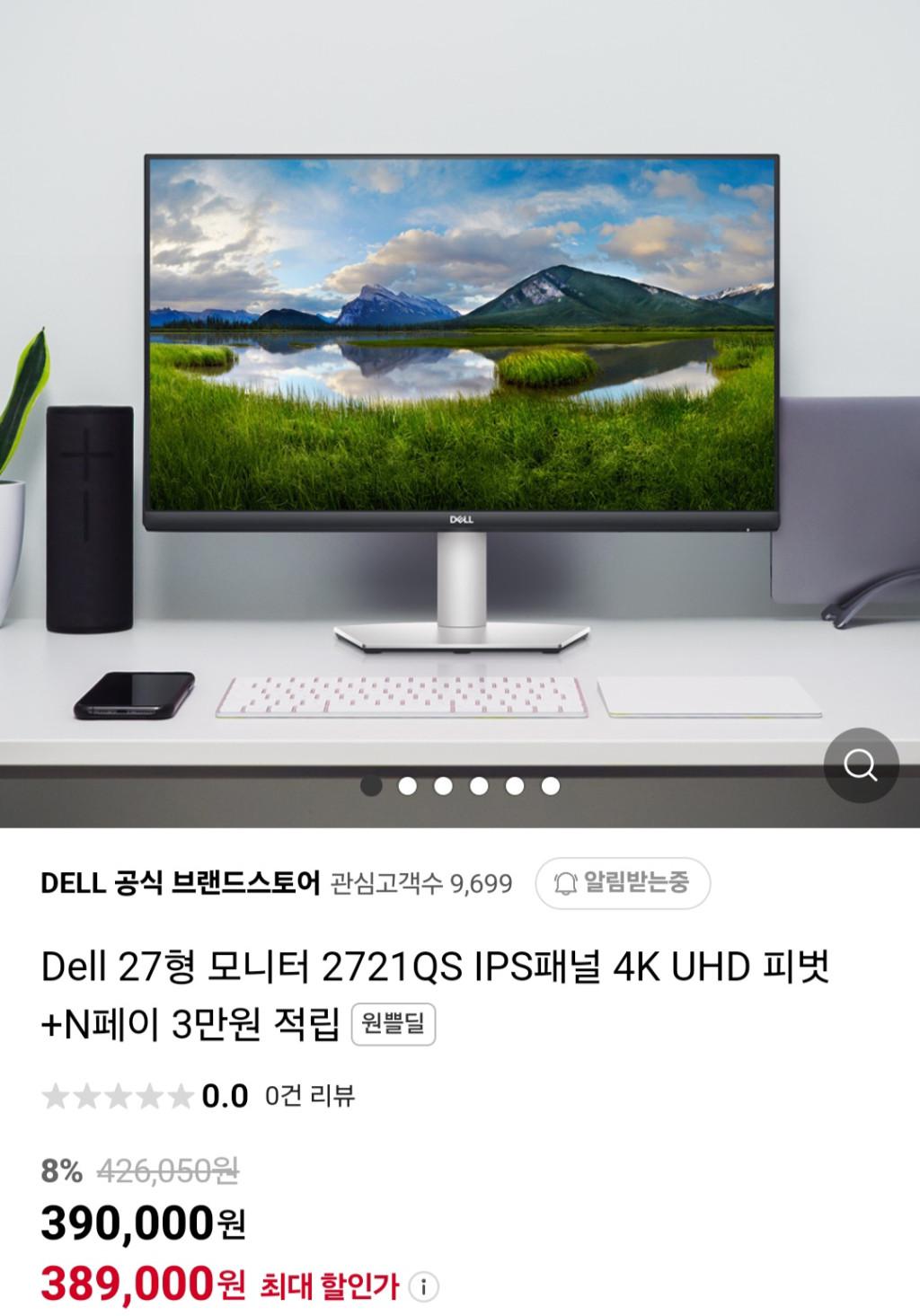Tap the 원쁠딜 badge

(x=393, y=1024)
